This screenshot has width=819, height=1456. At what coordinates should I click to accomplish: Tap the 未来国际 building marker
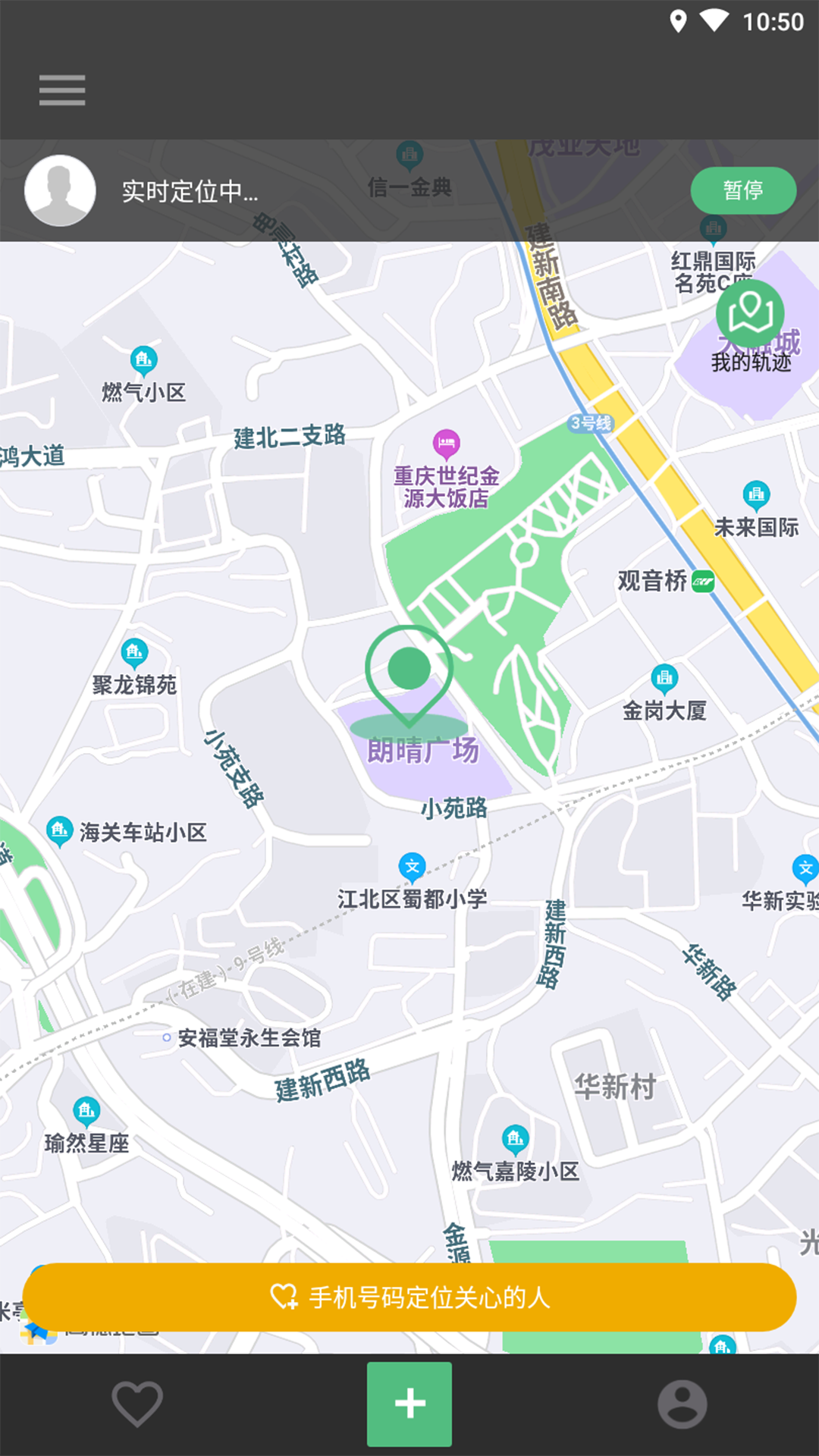(x=755, y=495)
